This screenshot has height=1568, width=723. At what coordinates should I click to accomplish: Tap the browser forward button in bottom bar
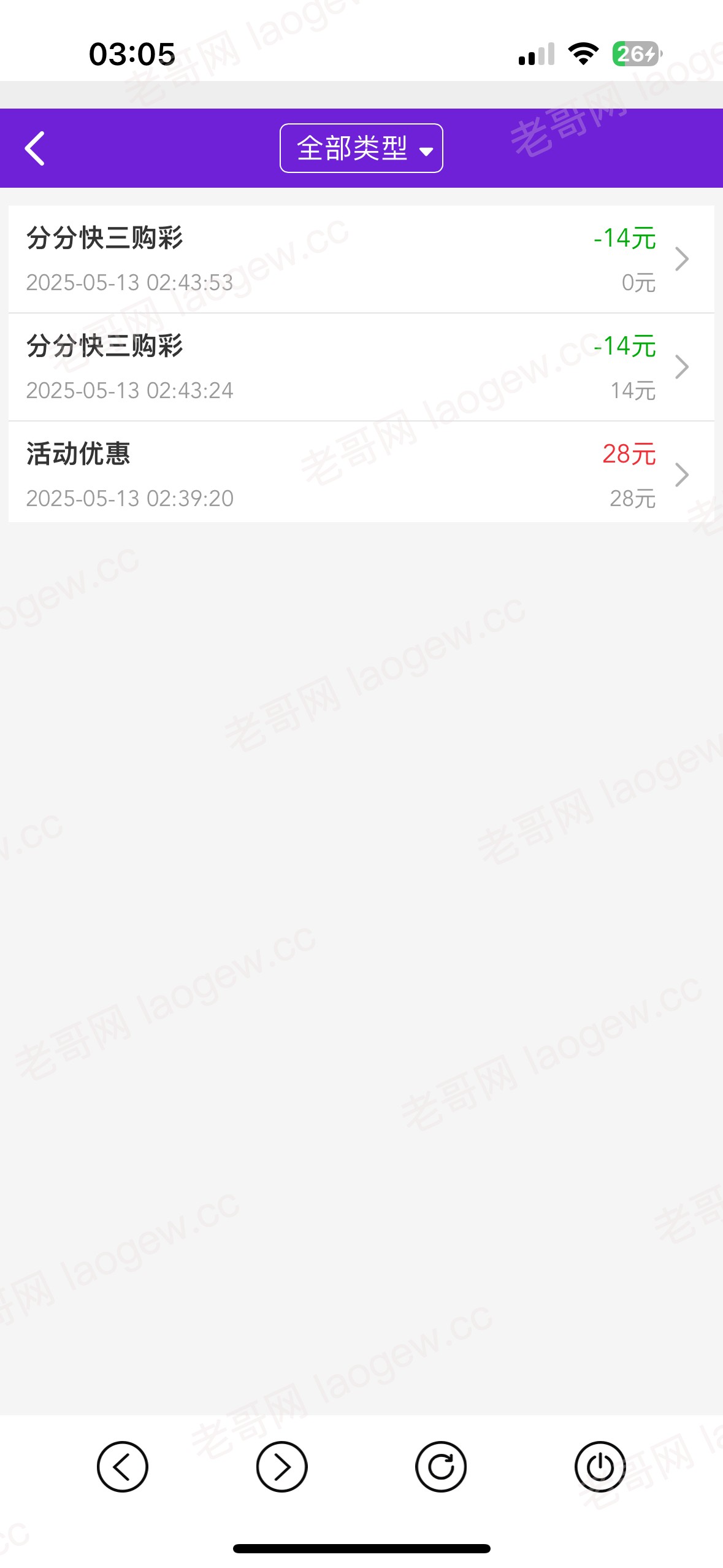click(281, 1466)
